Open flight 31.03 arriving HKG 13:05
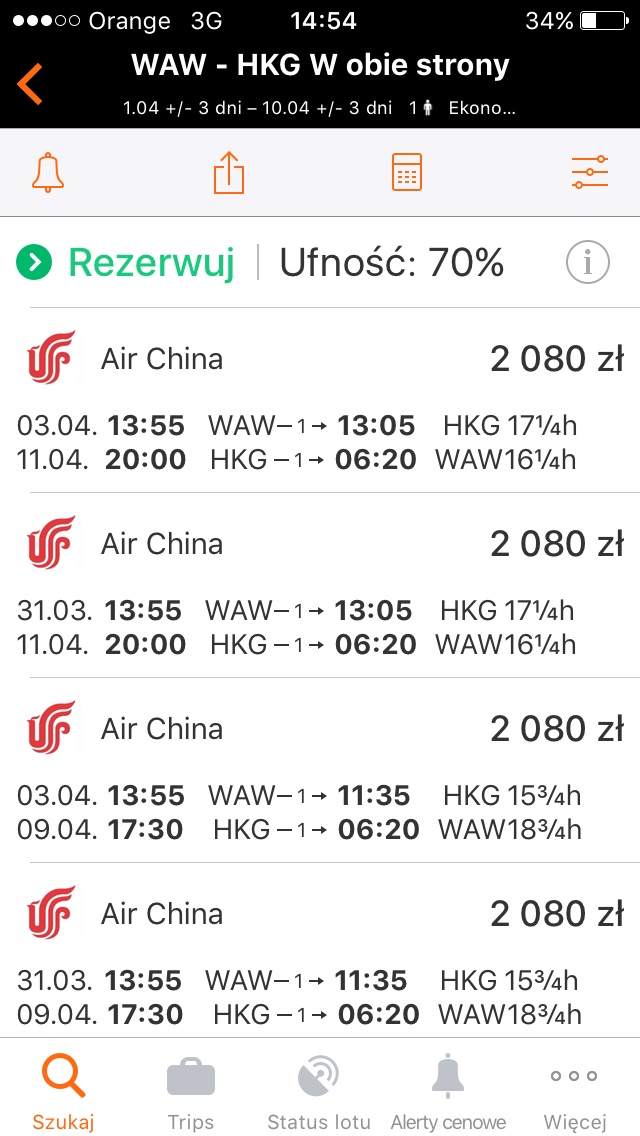 [320, 585]
